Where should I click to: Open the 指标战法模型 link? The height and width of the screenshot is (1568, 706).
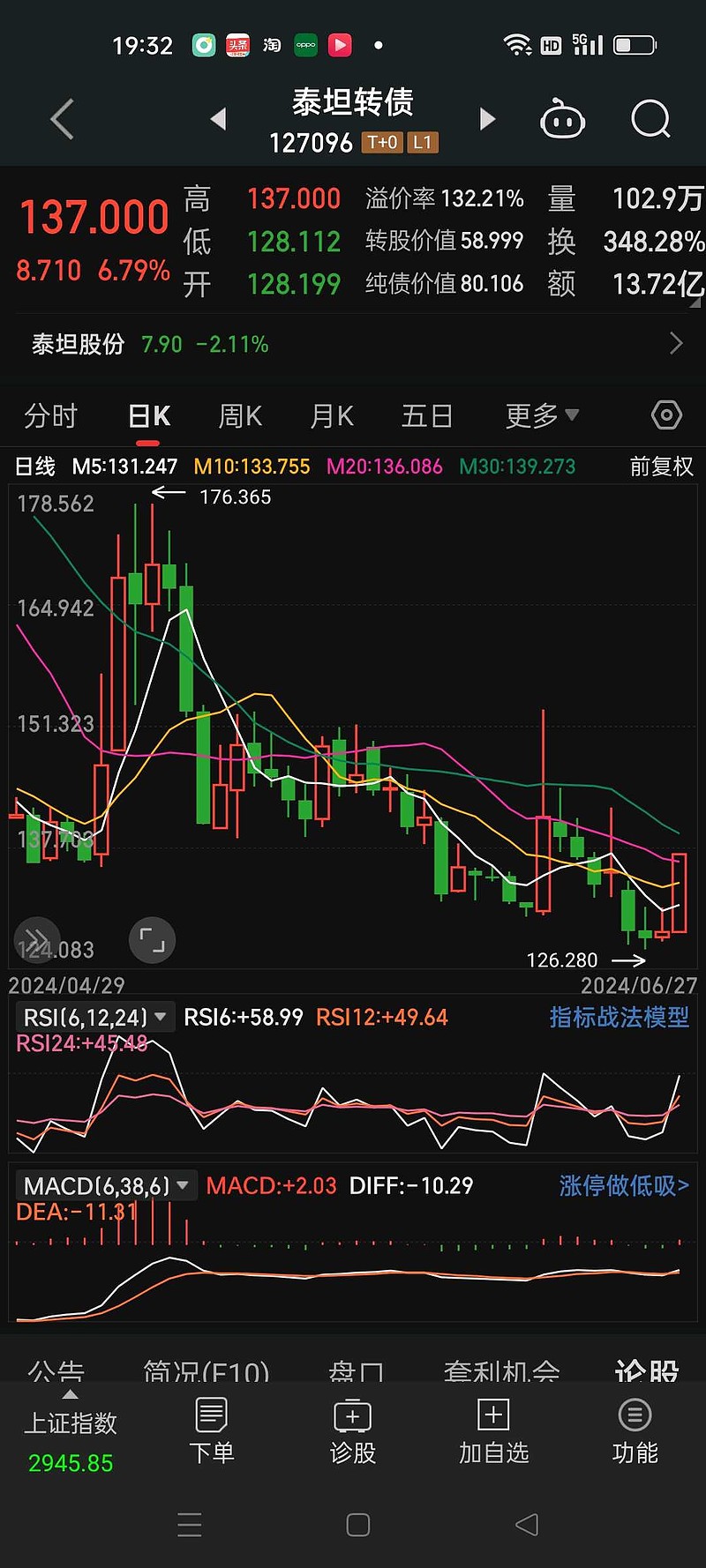pos(619,1016)
